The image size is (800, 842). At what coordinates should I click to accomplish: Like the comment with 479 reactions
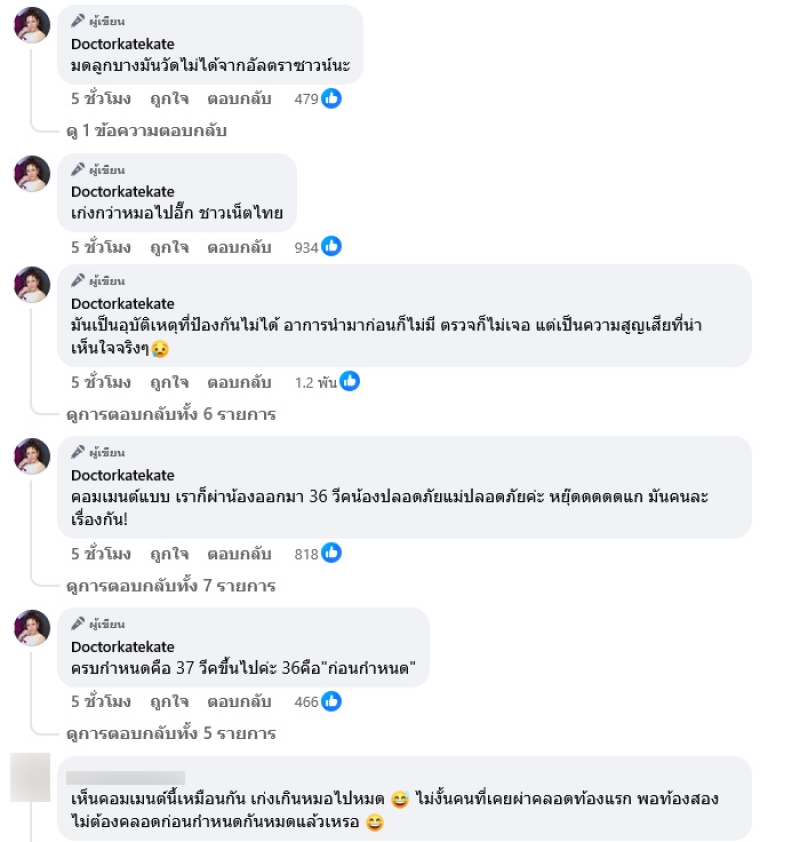coord(170,99)
